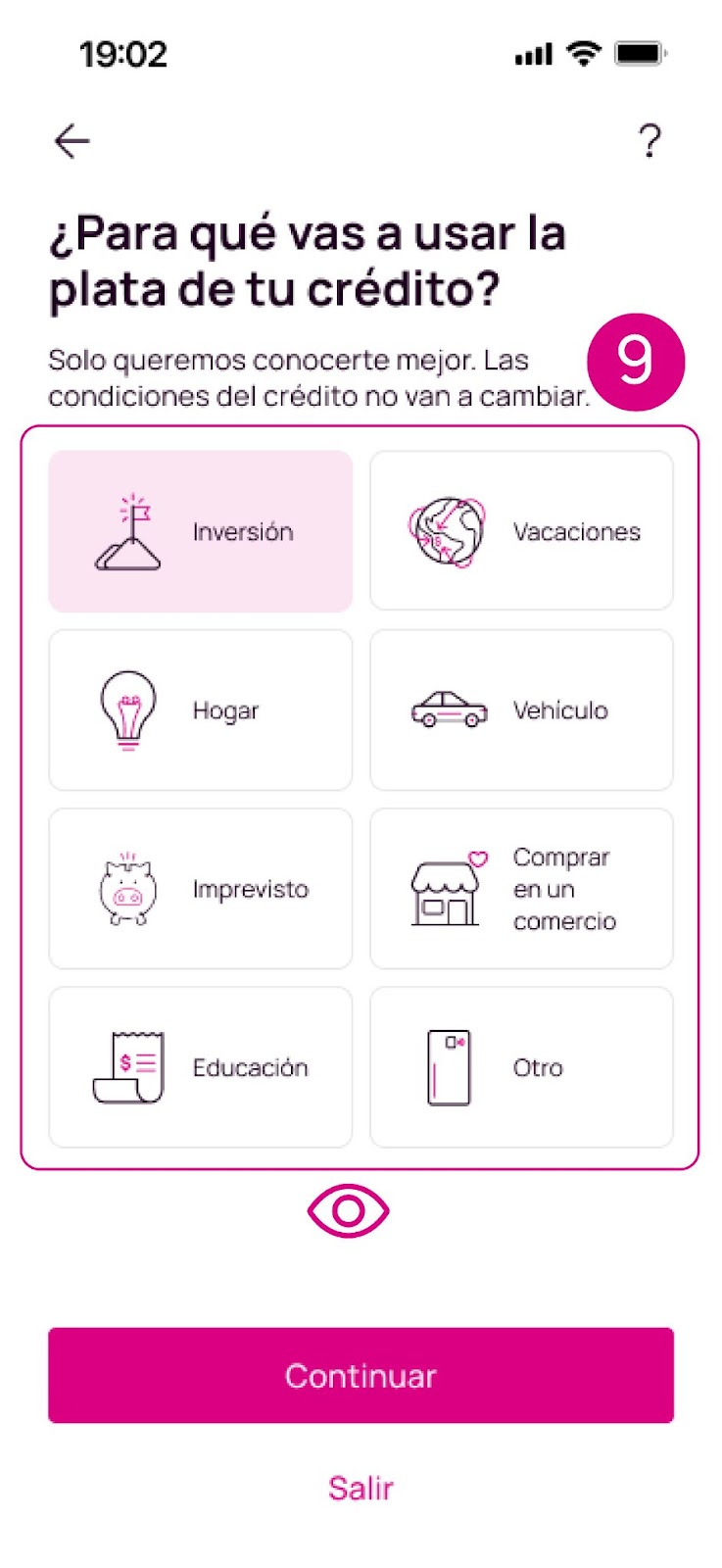Deselect the highlighted Inversión option
Viewport: 722px width, 1568px height.
click(x=200, y=529)
